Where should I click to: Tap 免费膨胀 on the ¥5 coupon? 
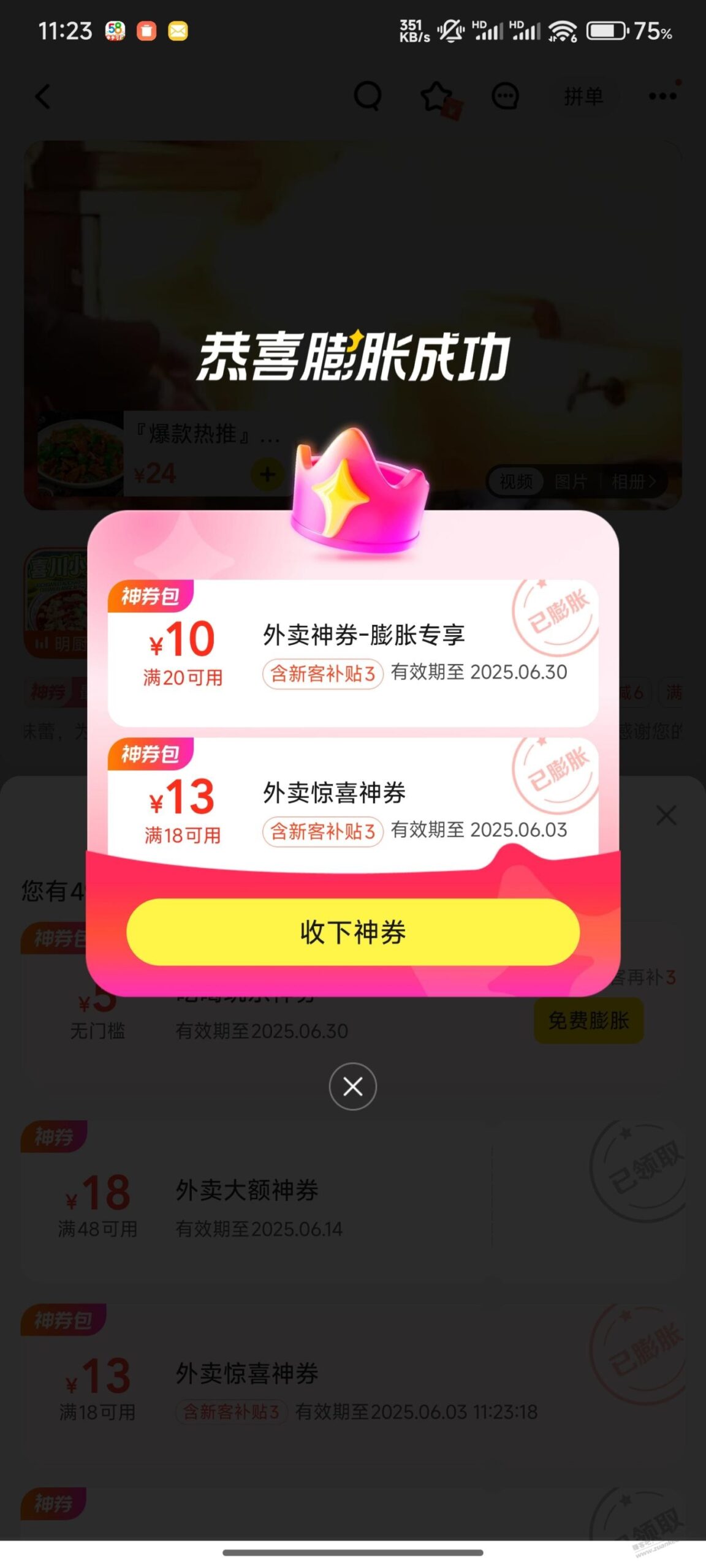coord(588,1021)
